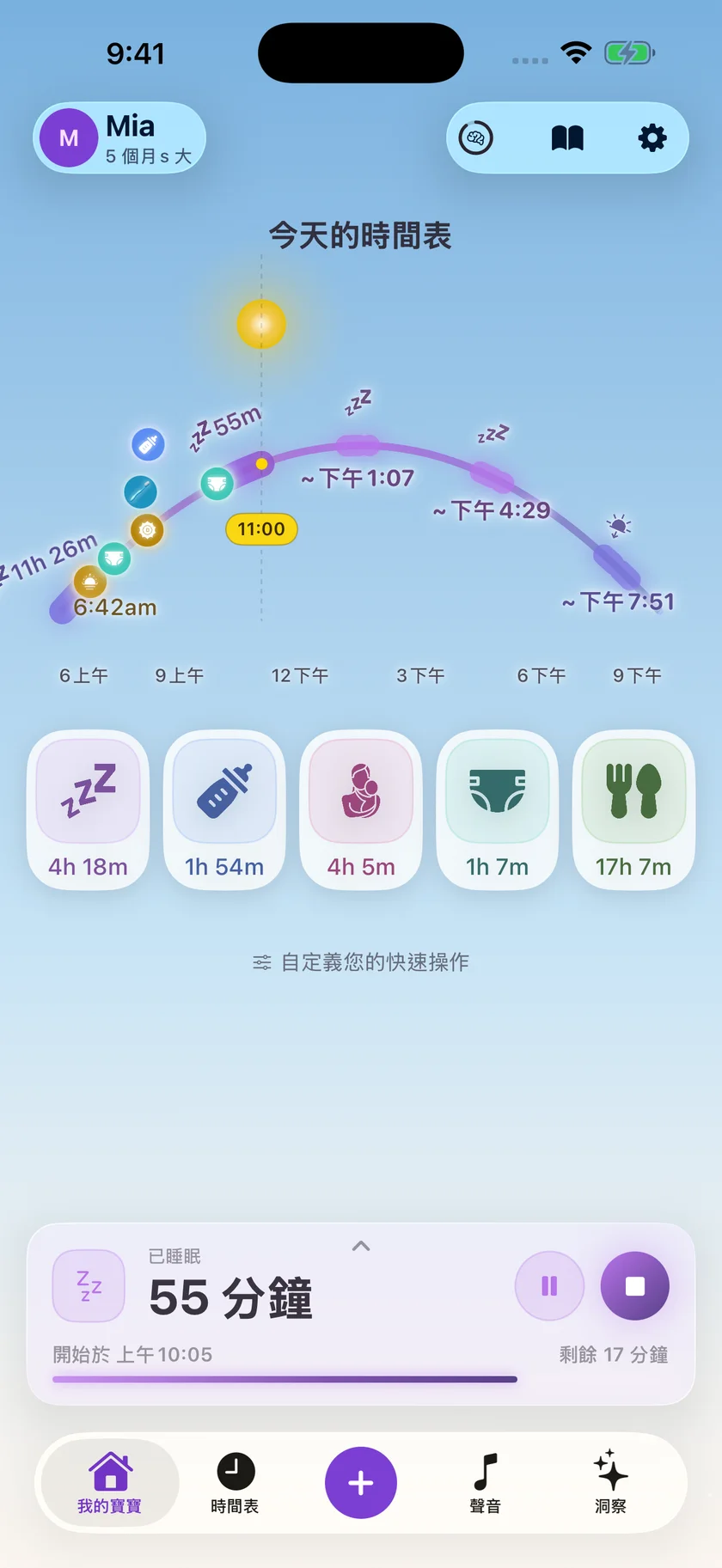Image resolution: width=722 pixels, height=1568 pixels.
Task: Stop the current sleep session
Action: coord(635,1286)
